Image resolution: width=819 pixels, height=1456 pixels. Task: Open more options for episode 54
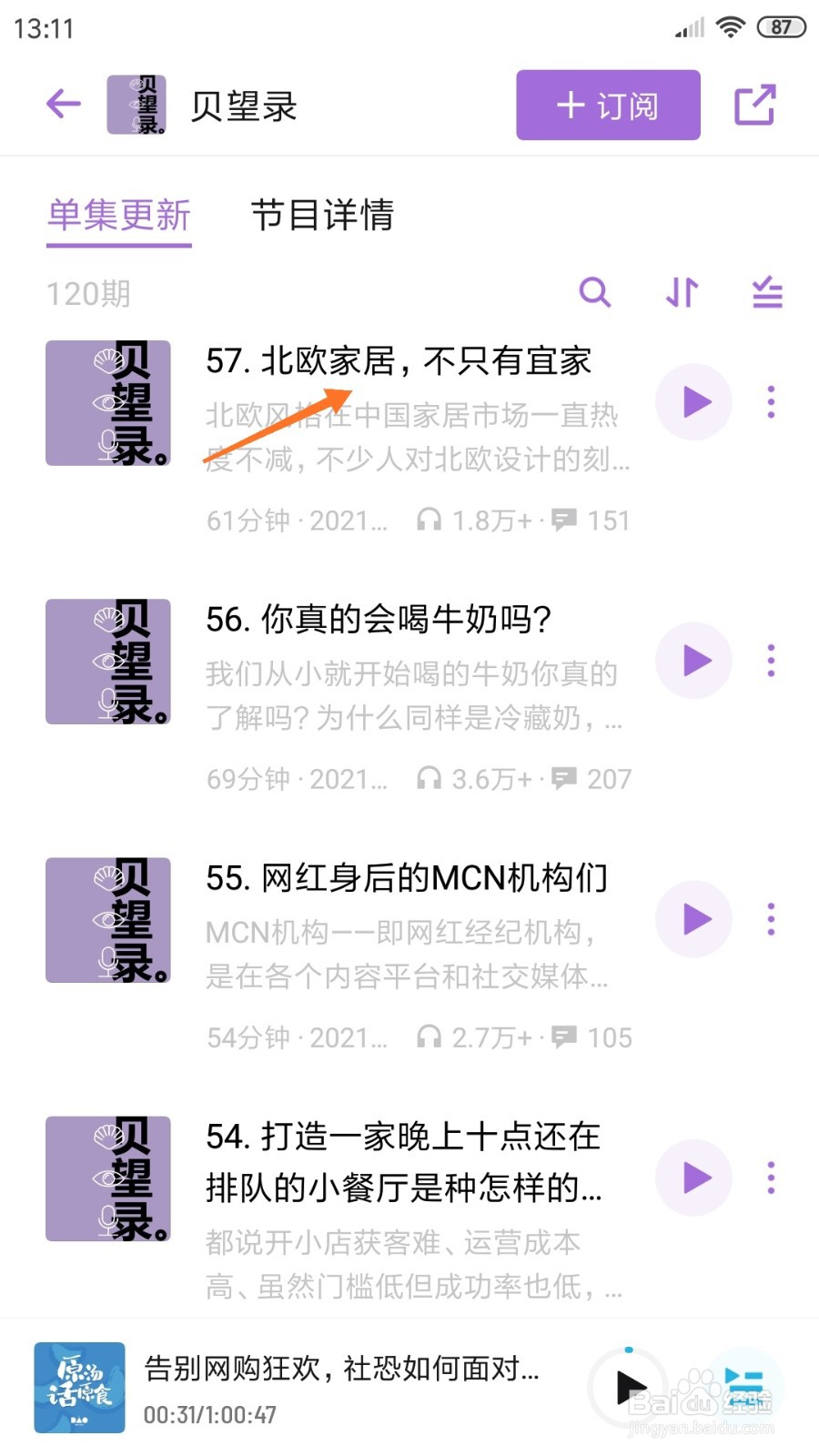click(x=770, y=1178)
